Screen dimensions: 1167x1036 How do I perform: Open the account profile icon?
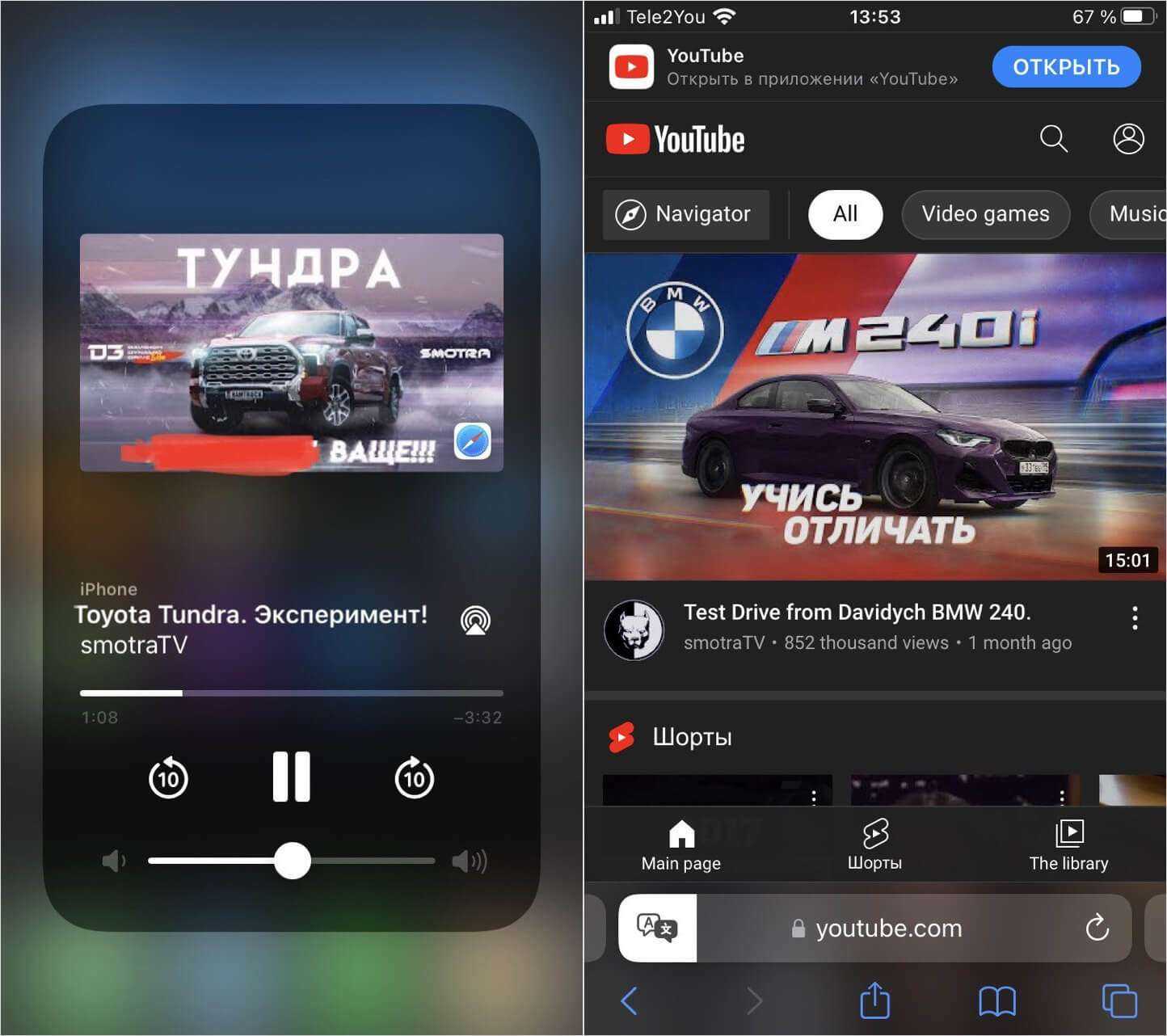(x=1128, y=139)
